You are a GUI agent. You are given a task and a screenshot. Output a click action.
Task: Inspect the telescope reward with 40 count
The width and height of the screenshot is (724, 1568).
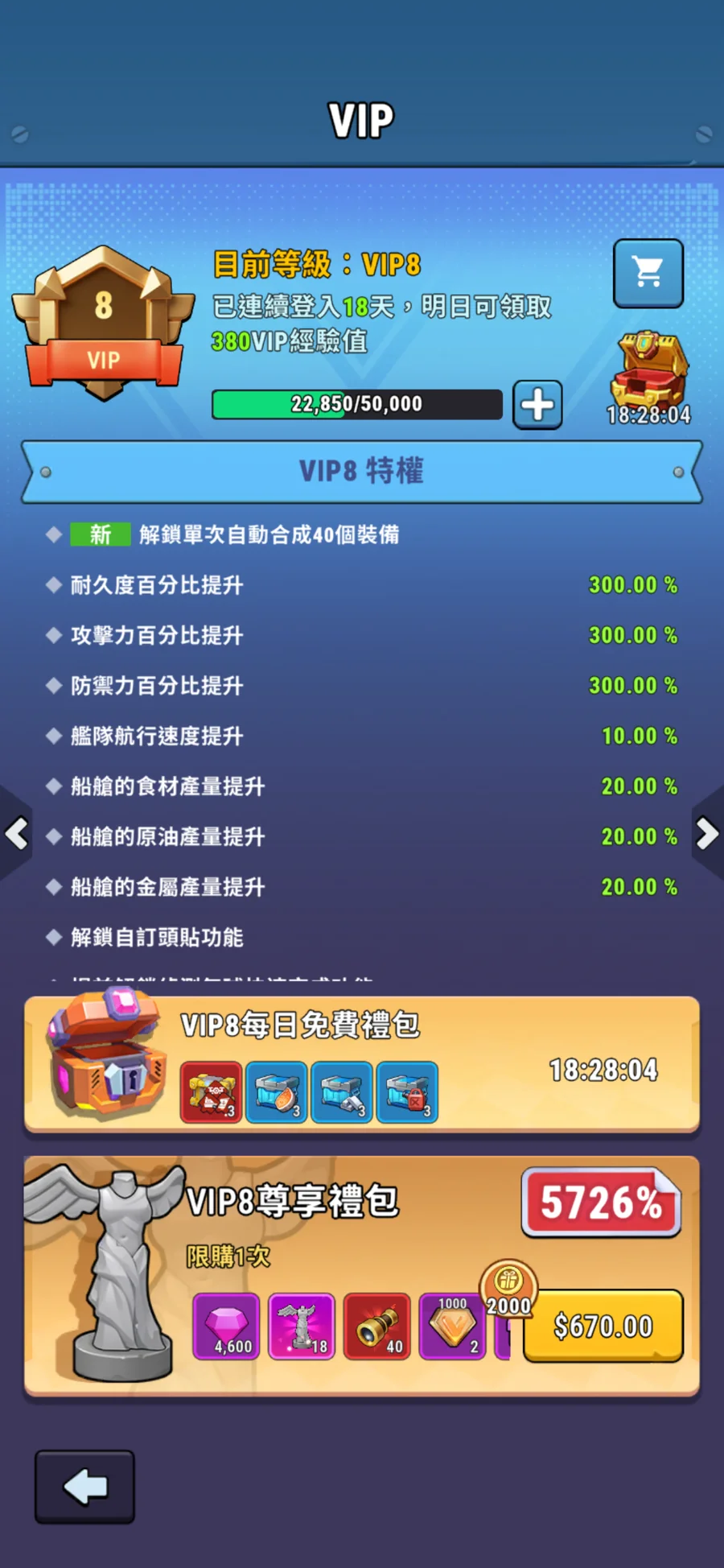(x=376, y=1327)
